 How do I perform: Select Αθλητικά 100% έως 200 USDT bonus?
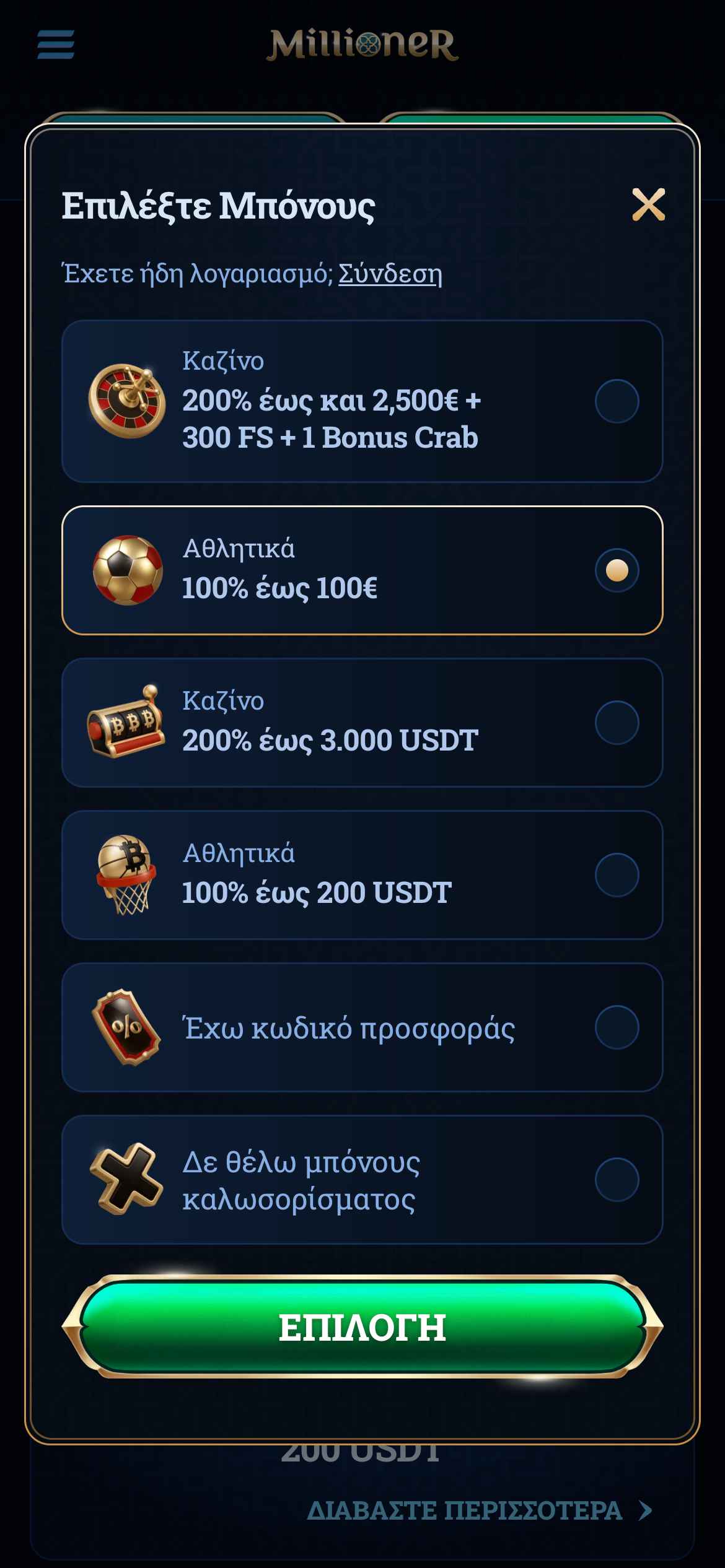coord(617,875)
